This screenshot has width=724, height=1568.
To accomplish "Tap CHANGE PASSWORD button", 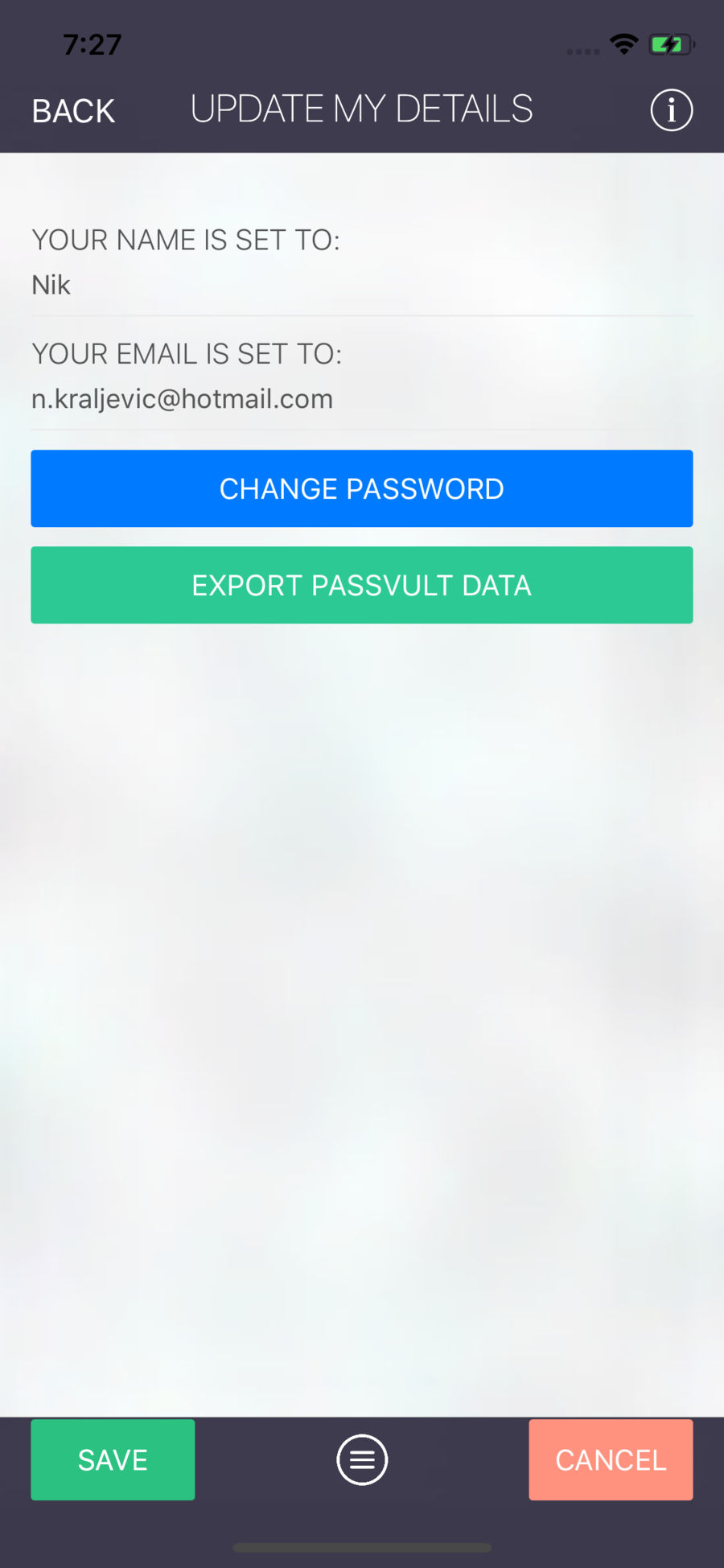I will point(362,488).
